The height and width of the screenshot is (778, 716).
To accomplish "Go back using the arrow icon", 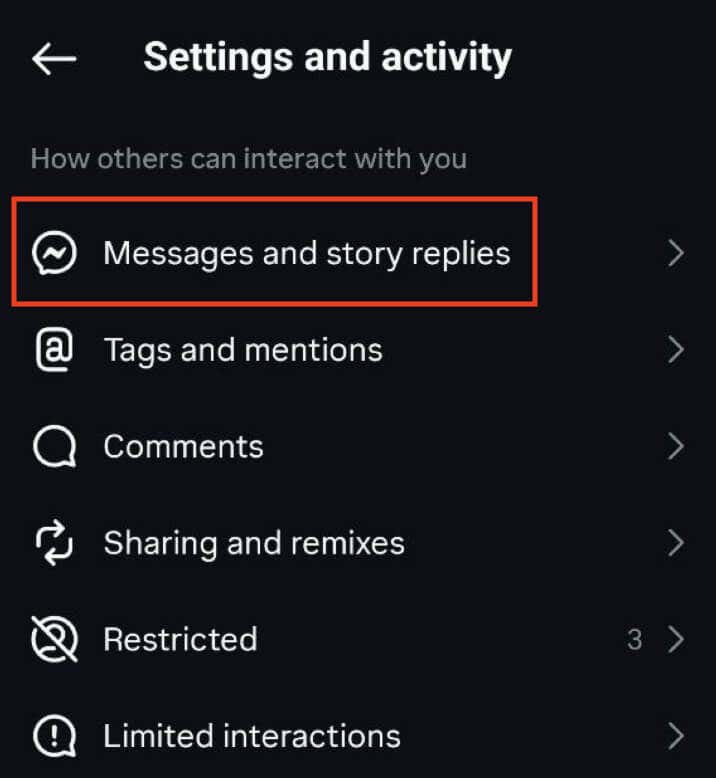I will tap(54, 59).
